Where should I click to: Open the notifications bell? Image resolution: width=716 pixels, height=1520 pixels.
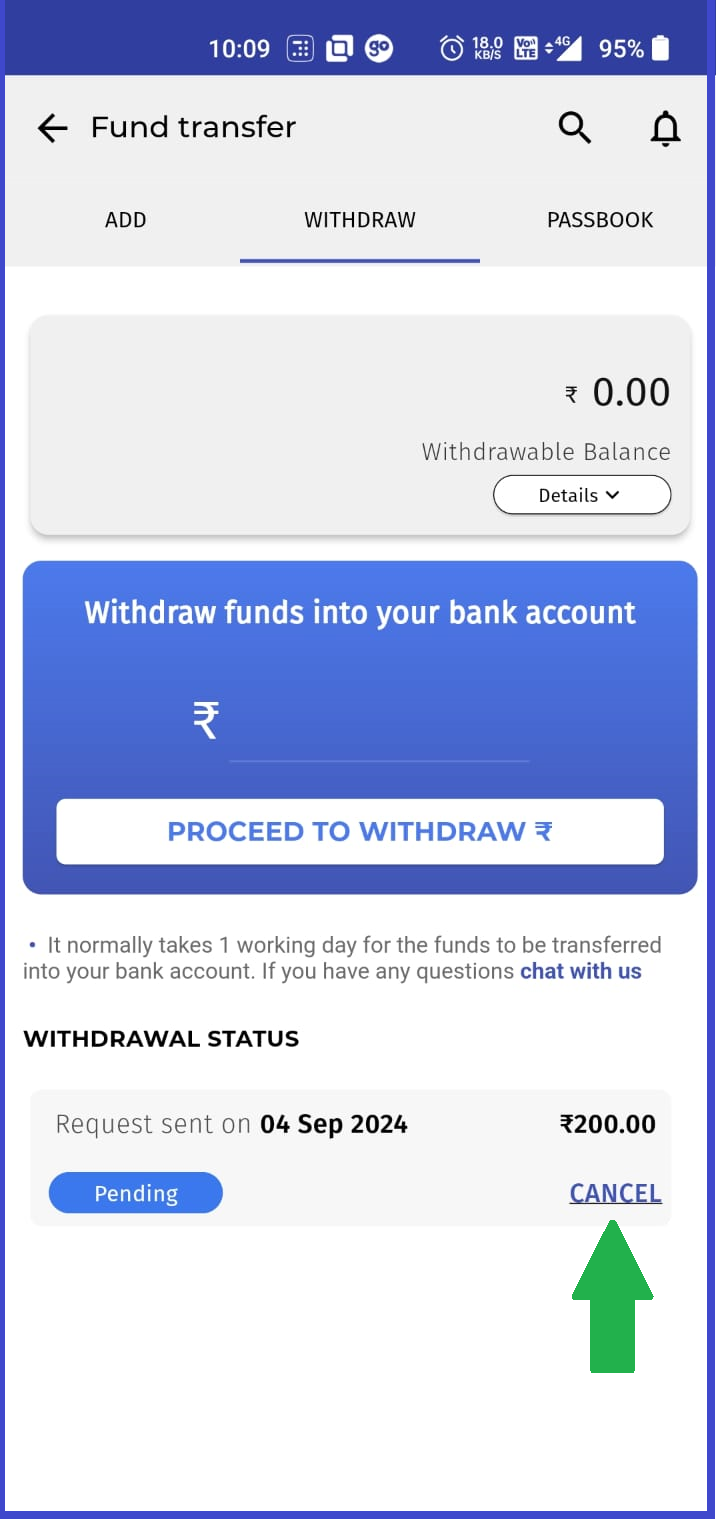(665, 128)
